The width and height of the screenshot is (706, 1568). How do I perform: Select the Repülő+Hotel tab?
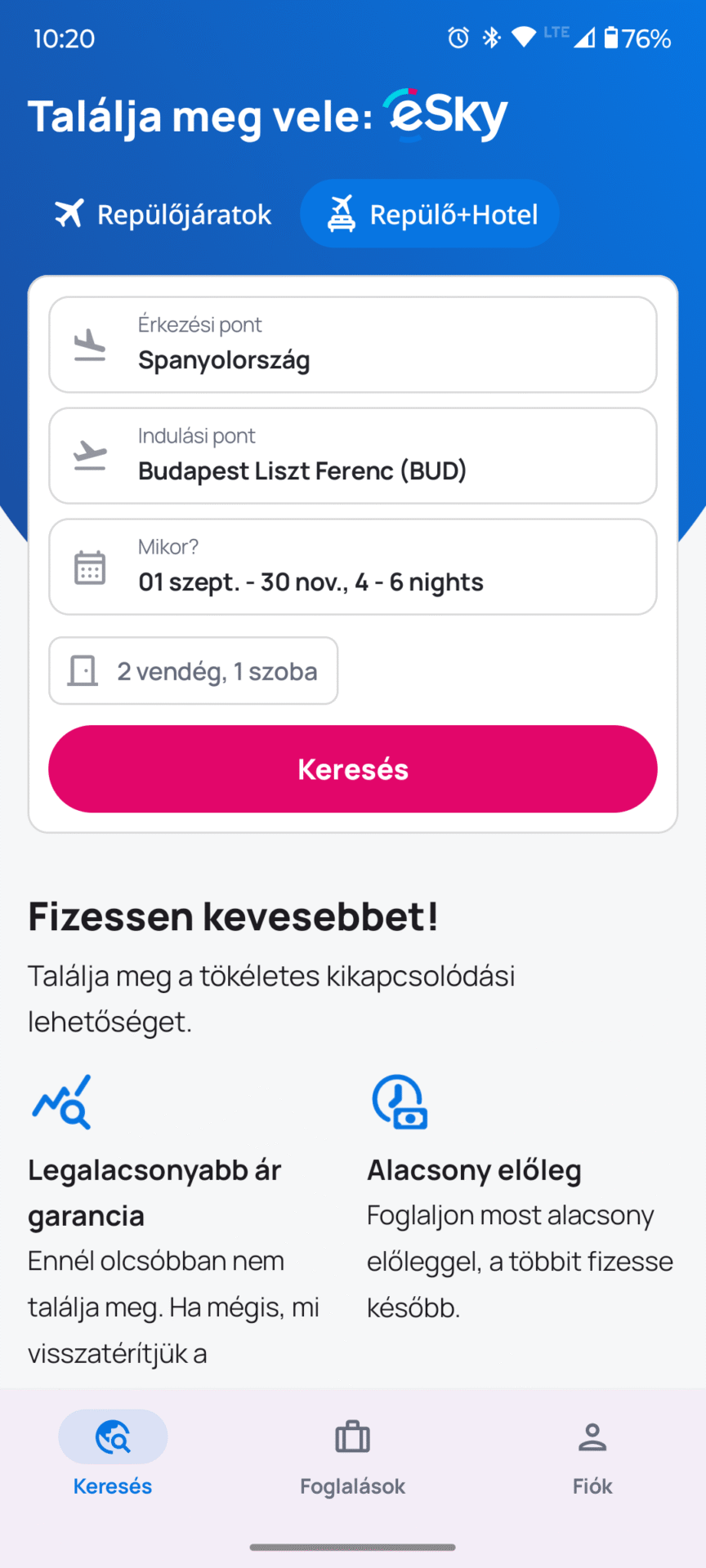coord(430,214)
